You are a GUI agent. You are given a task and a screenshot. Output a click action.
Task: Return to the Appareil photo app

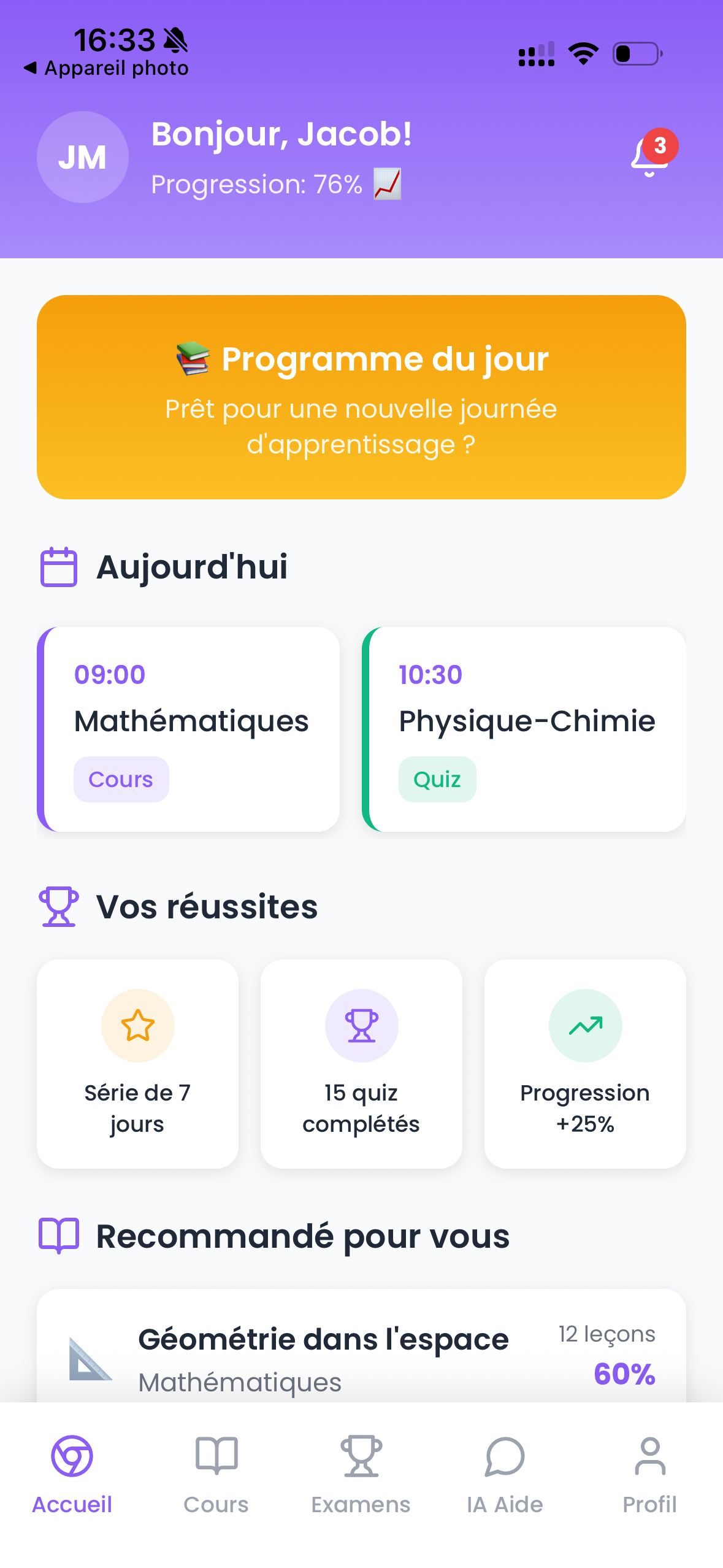click(x=107, y=68)
